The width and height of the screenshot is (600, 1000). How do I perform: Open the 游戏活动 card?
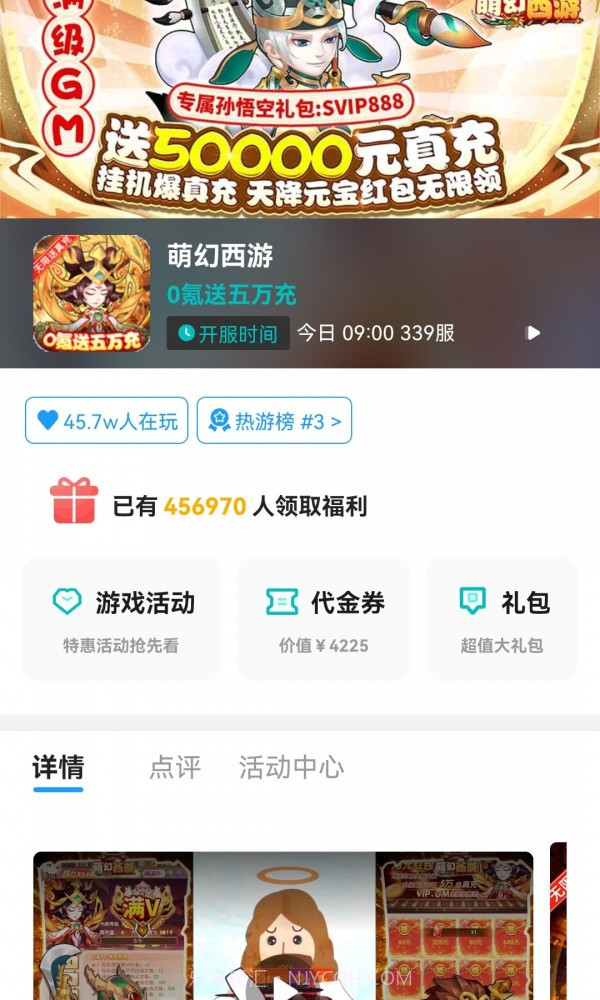(x=122, y=619)
